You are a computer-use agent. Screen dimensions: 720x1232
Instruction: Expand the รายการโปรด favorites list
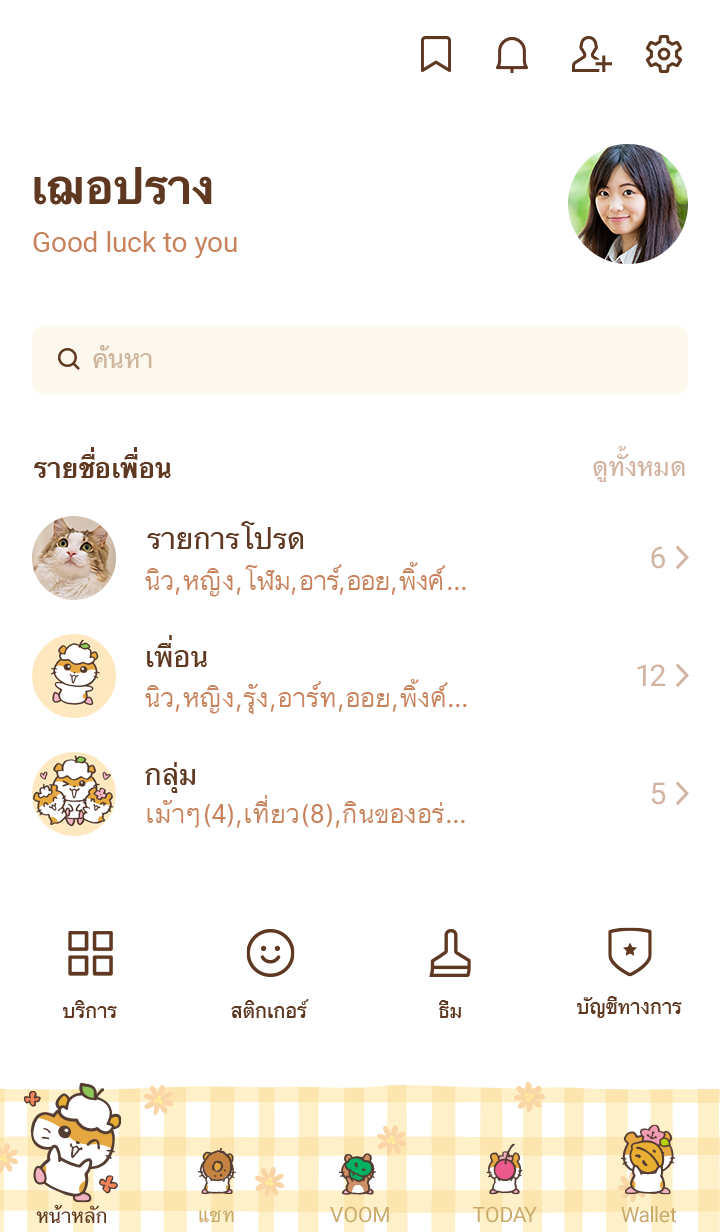(360, 558)
